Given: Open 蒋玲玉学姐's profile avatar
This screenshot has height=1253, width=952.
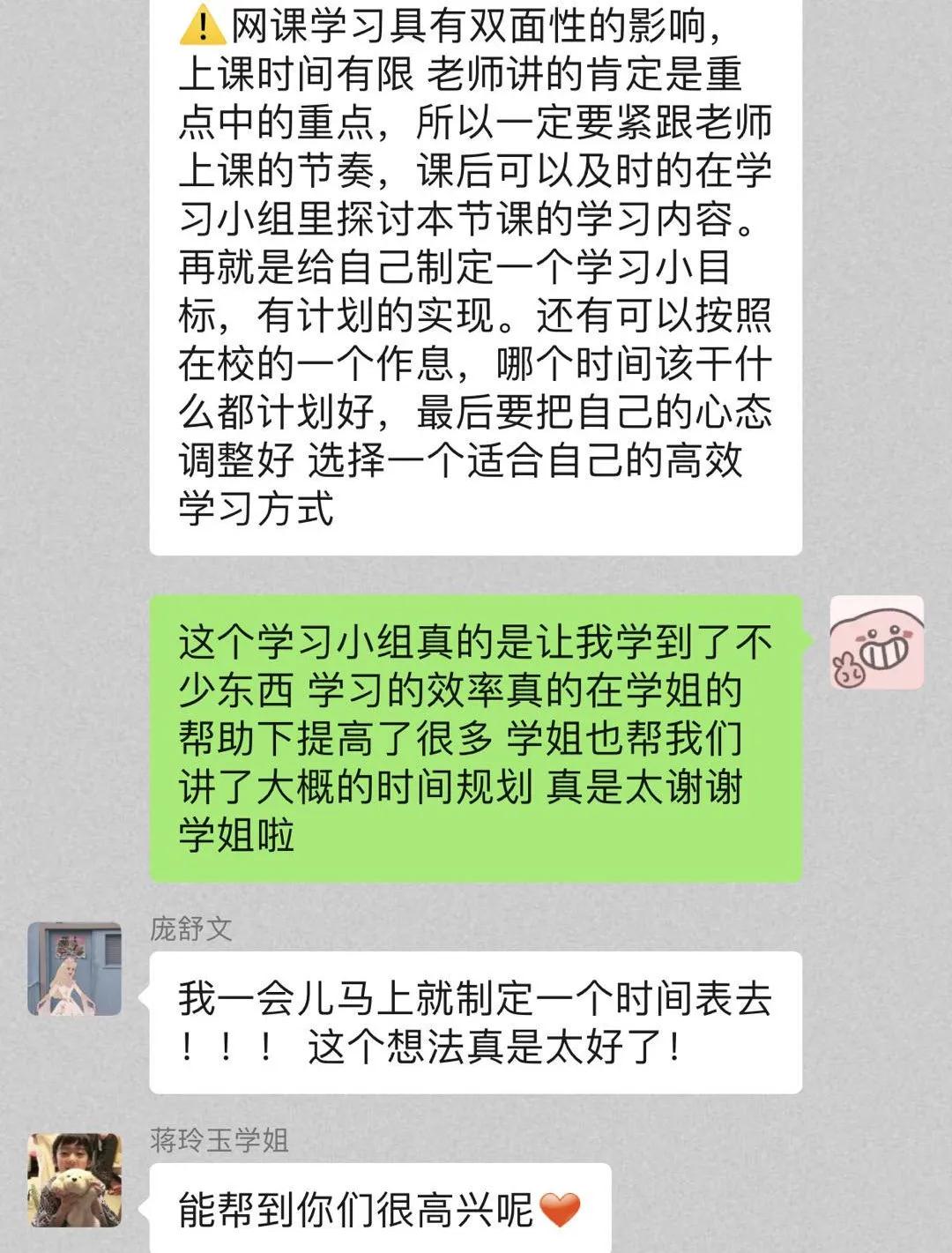Looking at the screenshot, I should tap(75, 1180).
